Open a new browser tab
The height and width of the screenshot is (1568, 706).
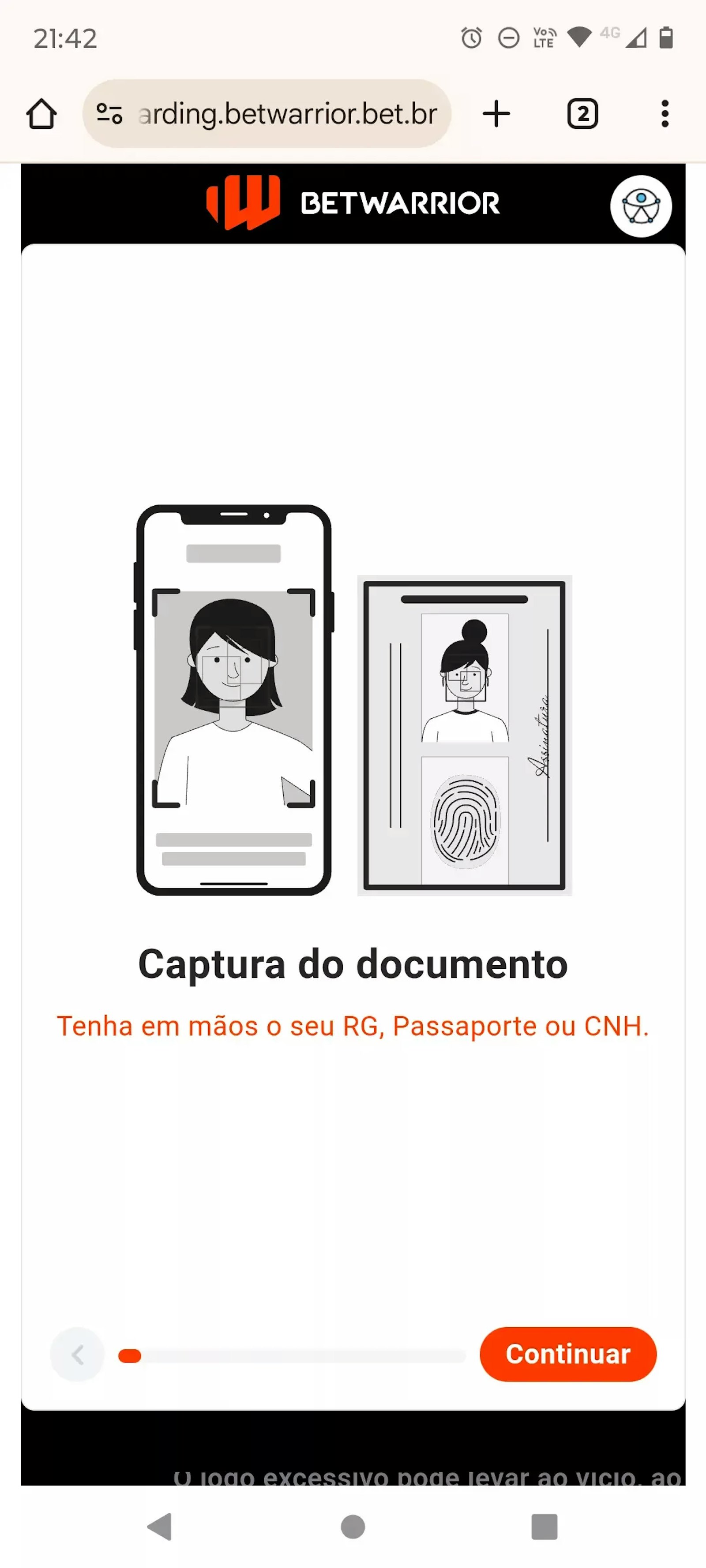pos(496,114)
